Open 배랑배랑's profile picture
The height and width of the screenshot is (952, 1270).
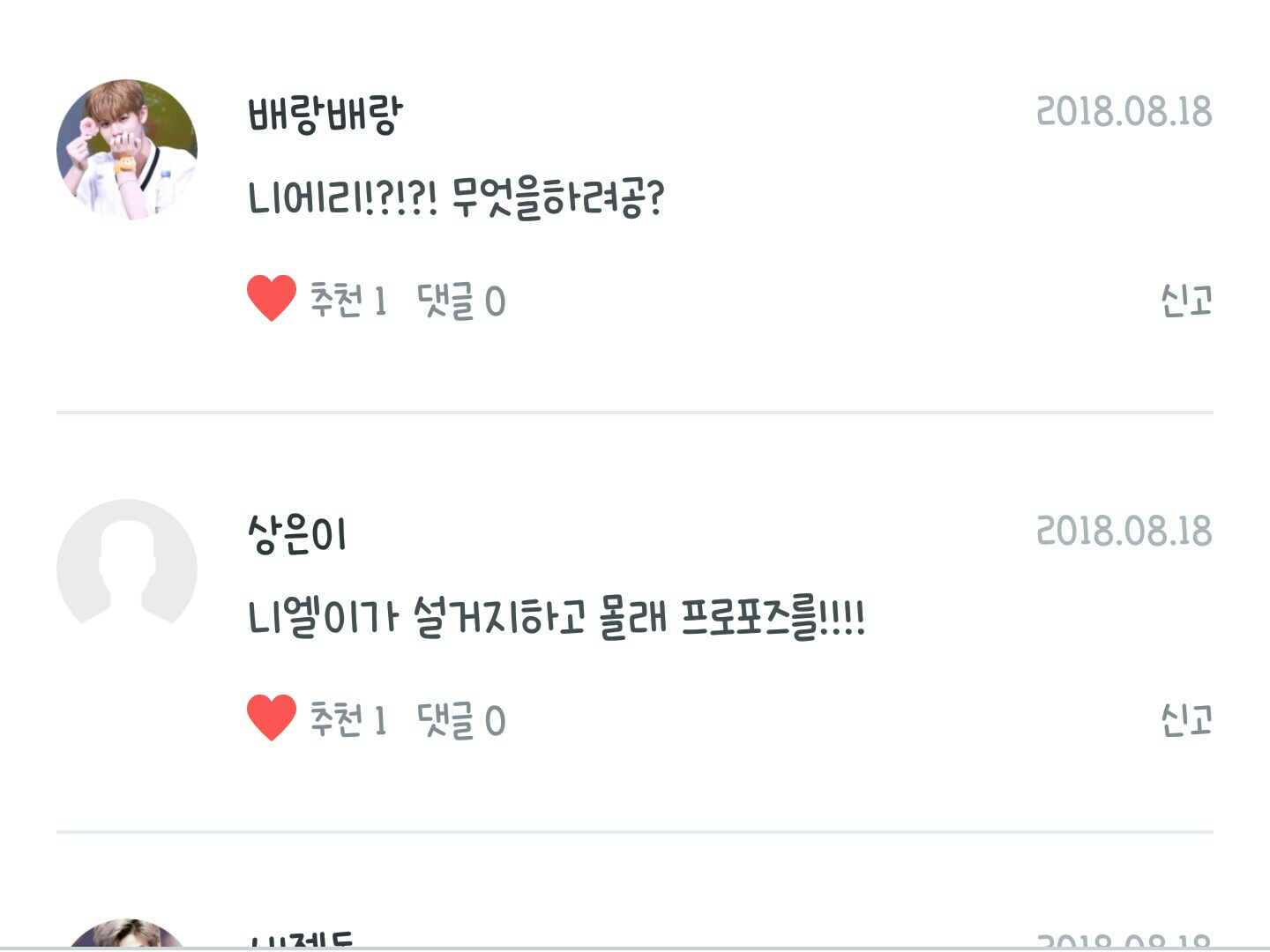[x=127, y=150]
